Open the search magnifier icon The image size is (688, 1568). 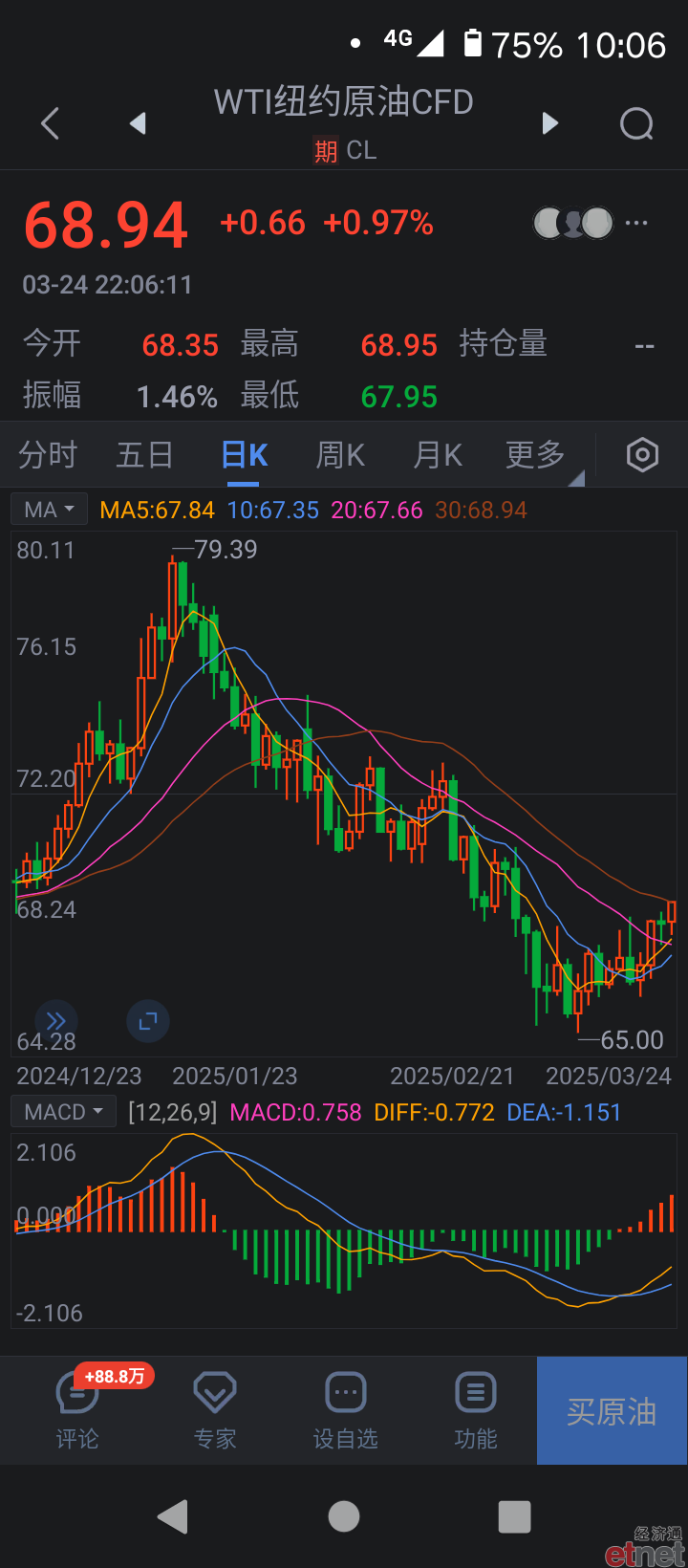click(637, 123)
